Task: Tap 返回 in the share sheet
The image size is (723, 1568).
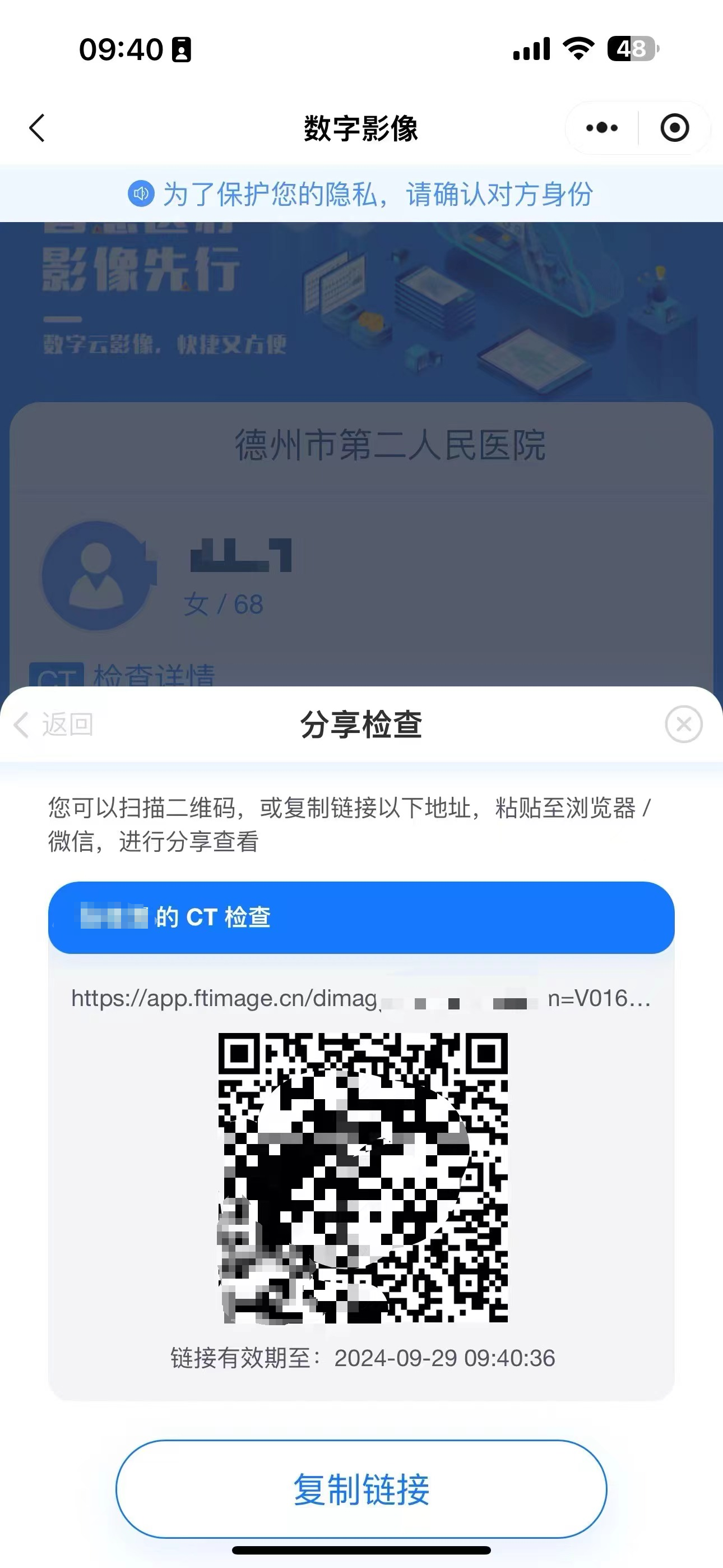Action: coord(55,725)
